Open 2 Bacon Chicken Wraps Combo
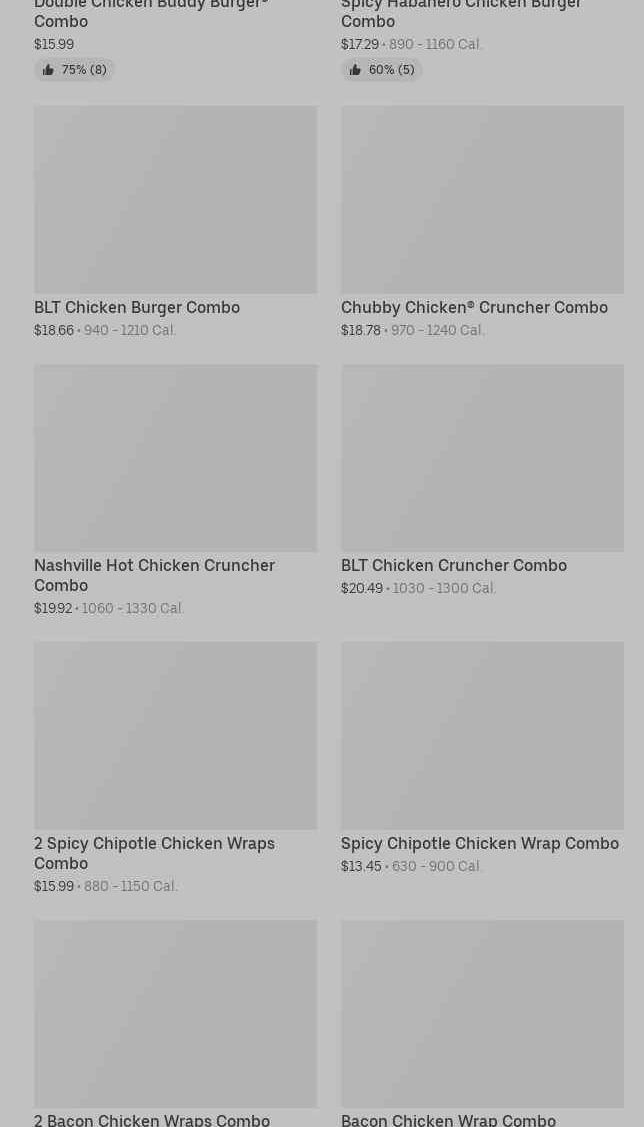644x1127 pixels. click(175, 1014)
